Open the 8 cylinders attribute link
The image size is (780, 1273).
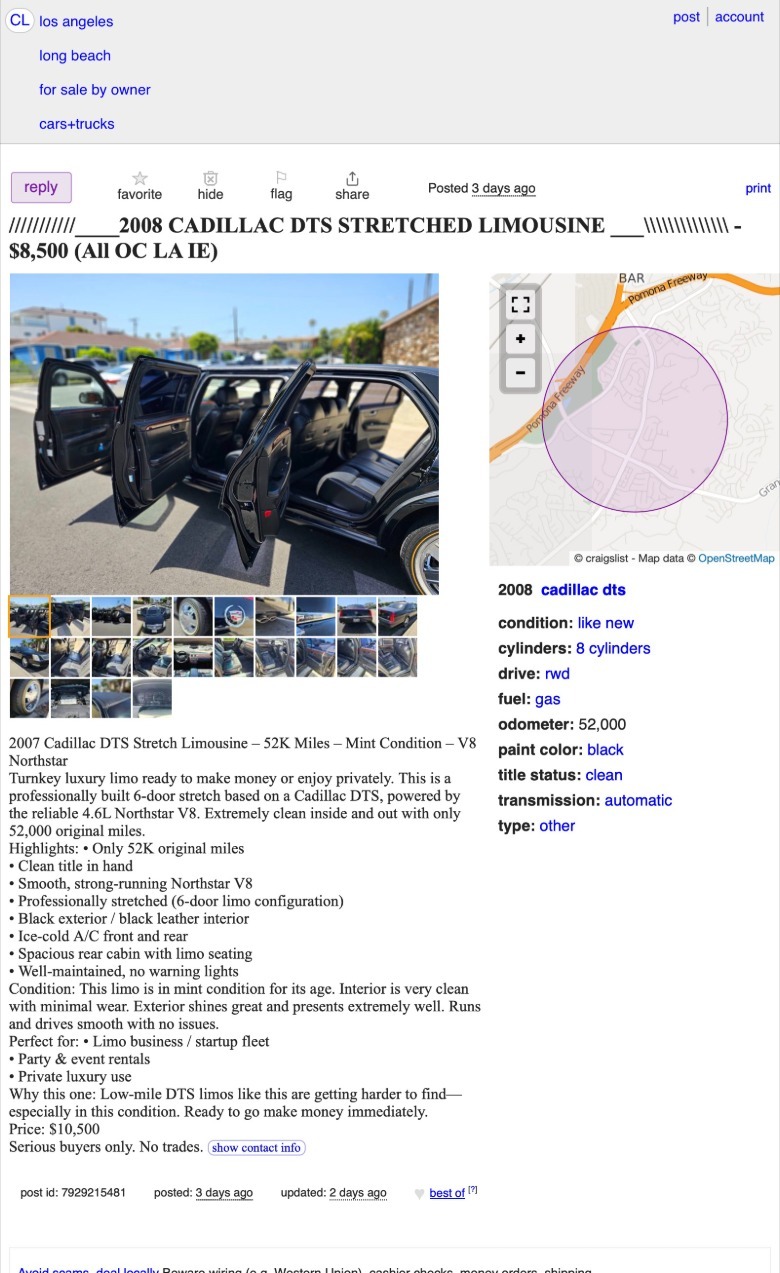[x=613, y=648]
